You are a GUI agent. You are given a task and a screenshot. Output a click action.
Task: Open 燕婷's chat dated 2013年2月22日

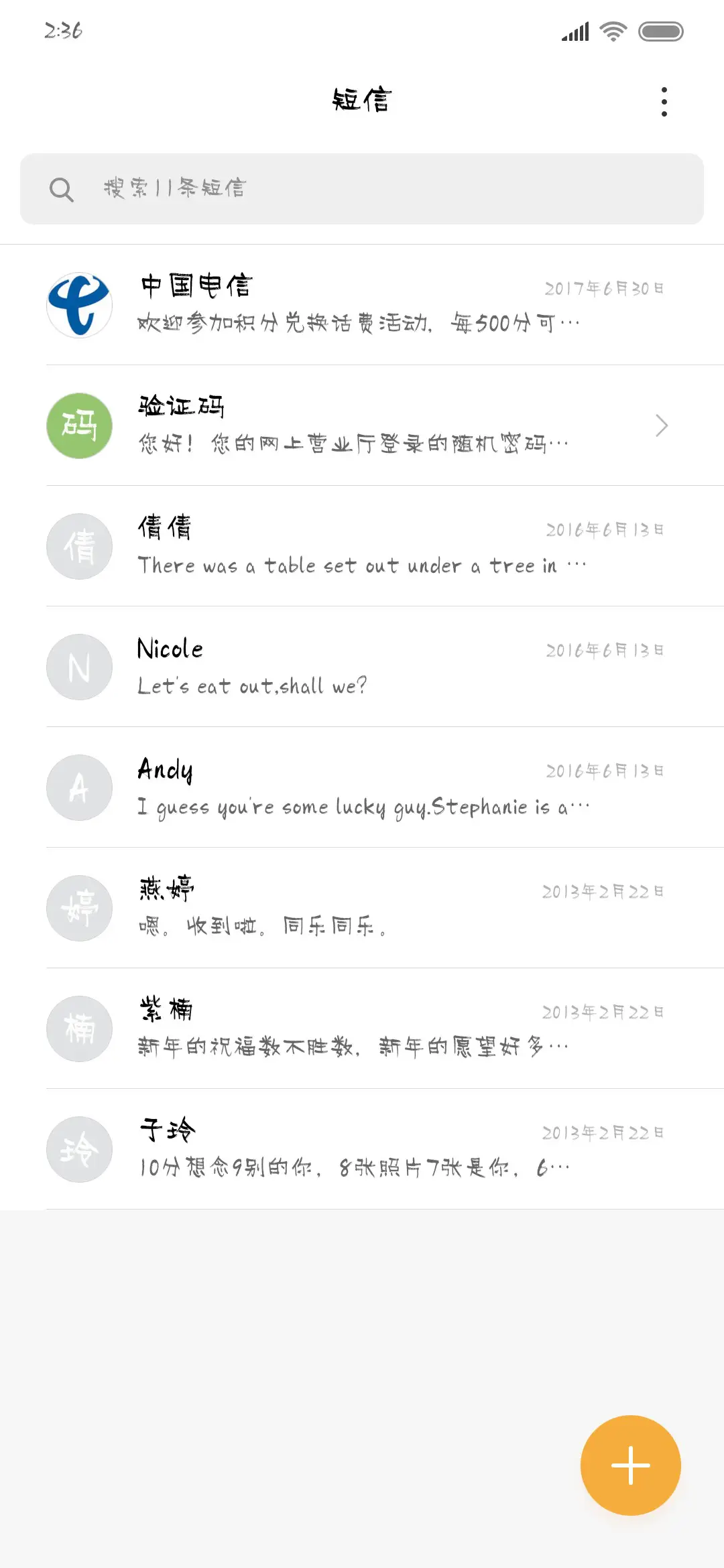coord(362,908)
